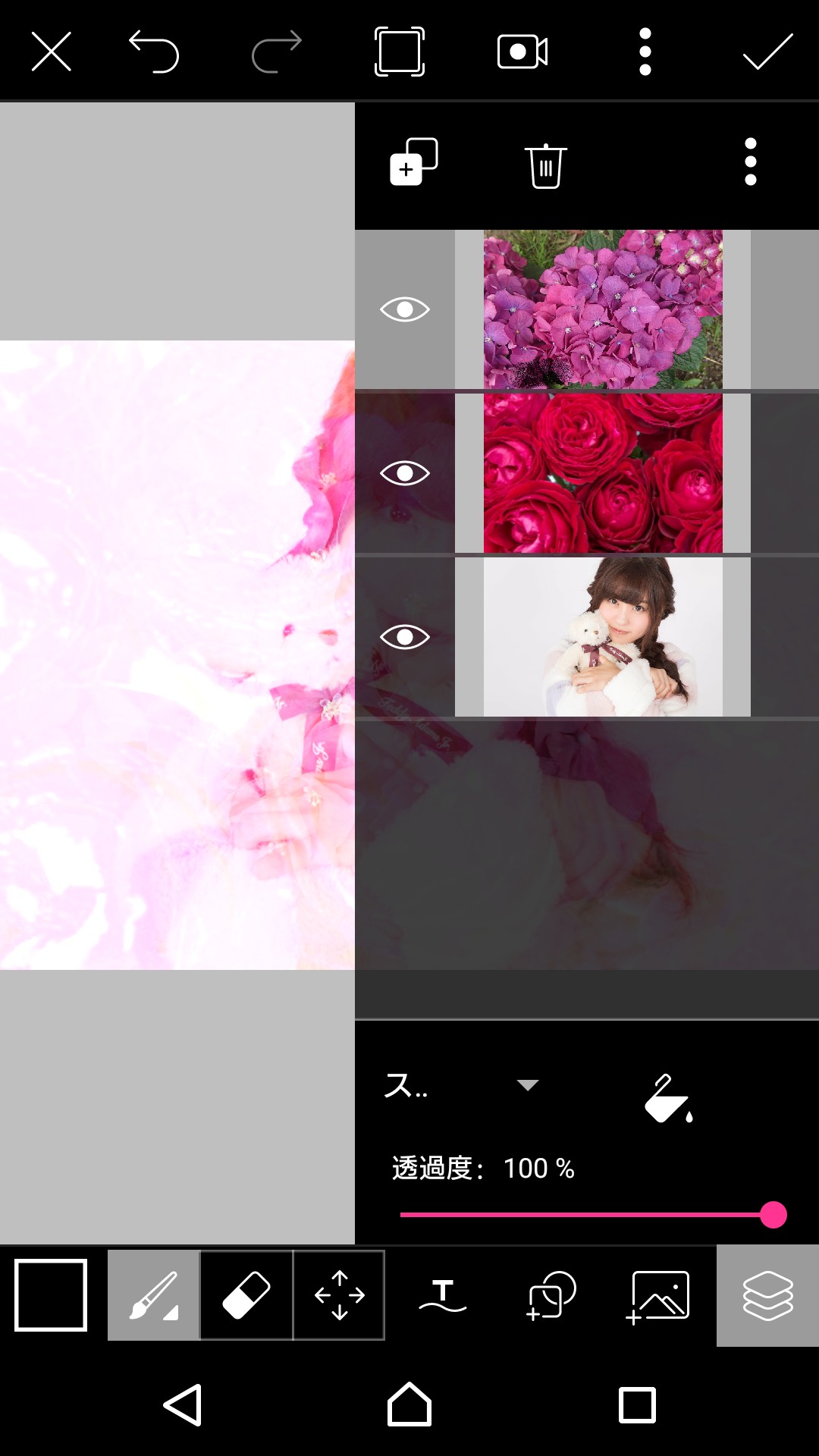Image resolution: width=819 pixels, height=1456 pixels.
Task: Close the editor with the X icon
Action: pos(52,52)
